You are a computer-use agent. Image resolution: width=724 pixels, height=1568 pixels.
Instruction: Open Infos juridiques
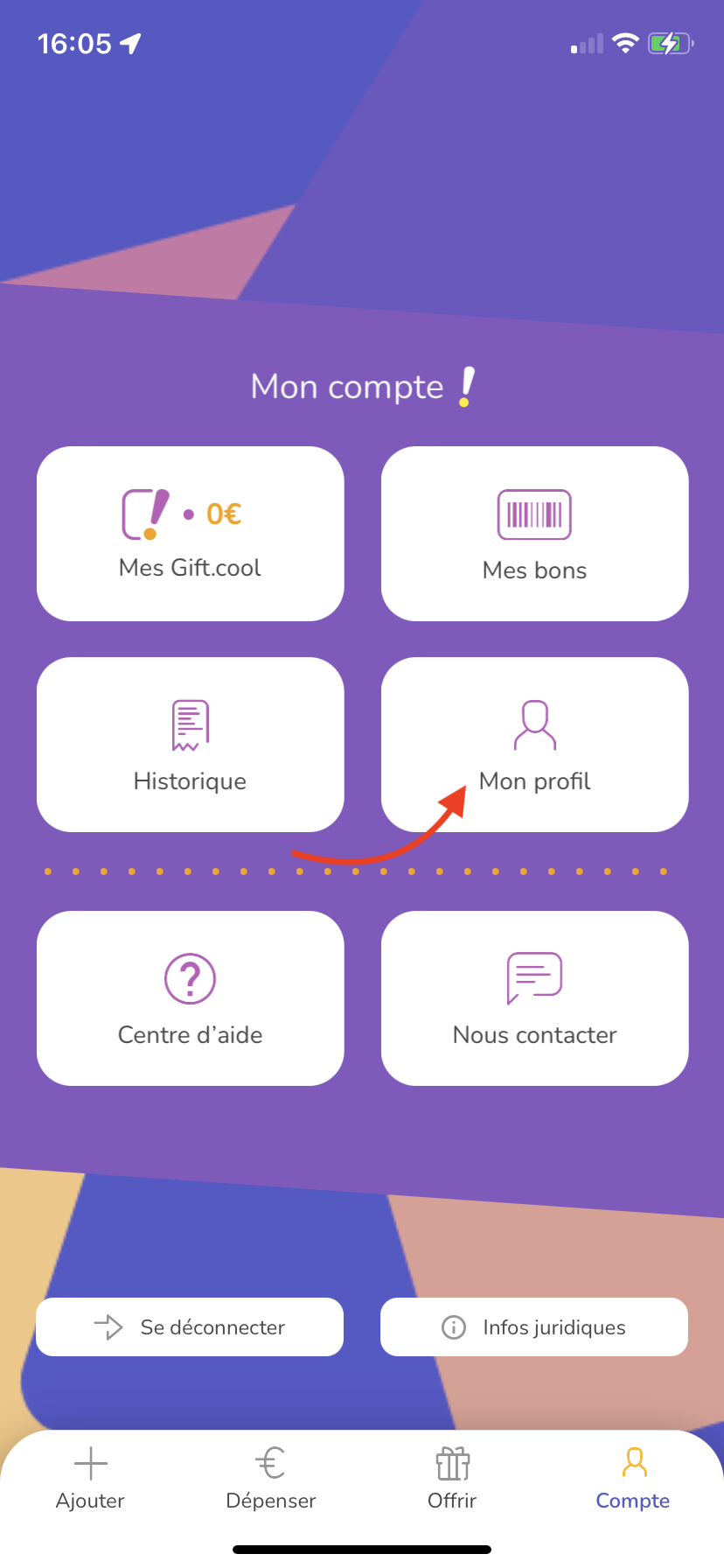pos(534,1326)
